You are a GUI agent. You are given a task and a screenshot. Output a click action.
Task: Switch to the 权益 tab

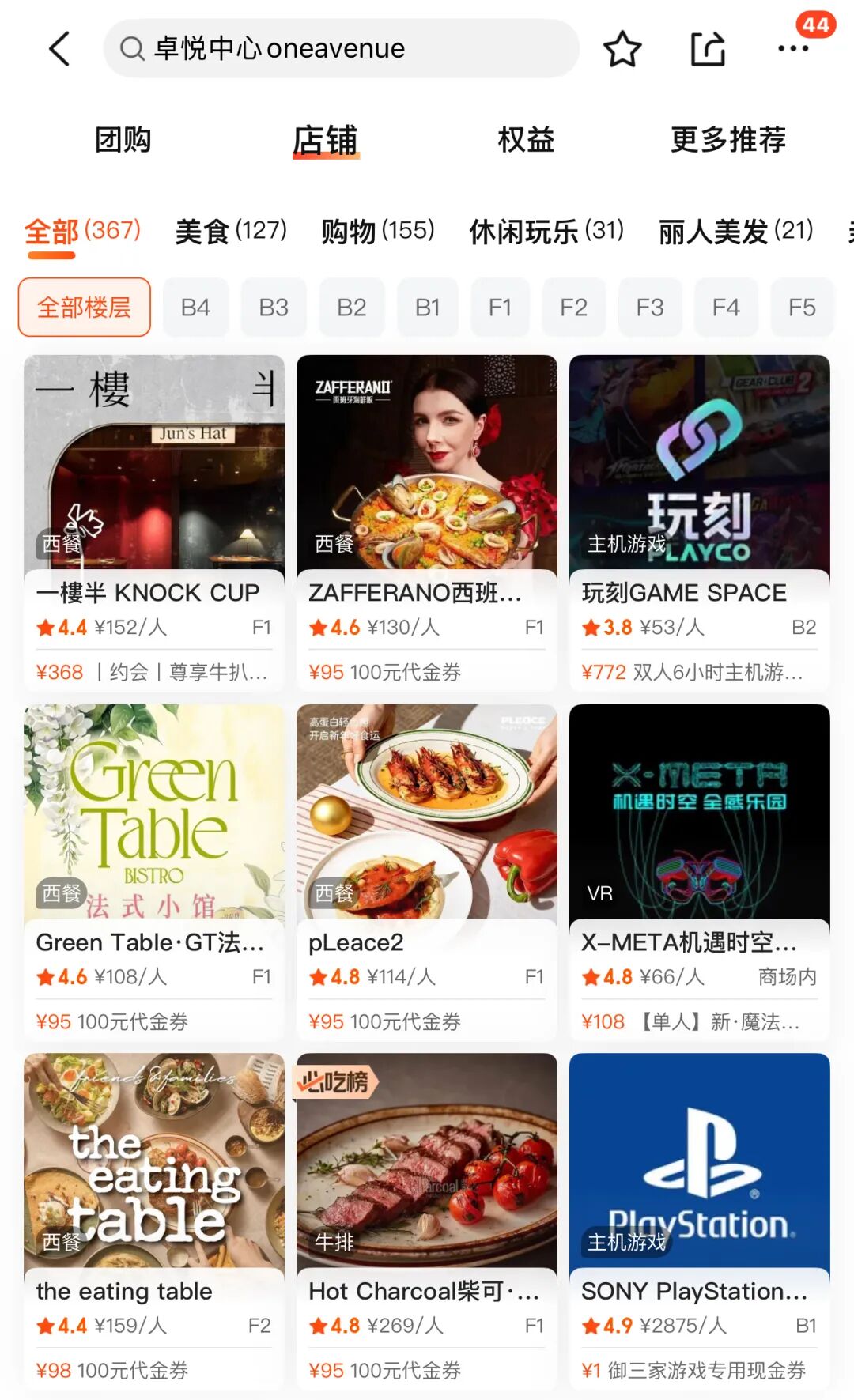click(x=526, y=140)
